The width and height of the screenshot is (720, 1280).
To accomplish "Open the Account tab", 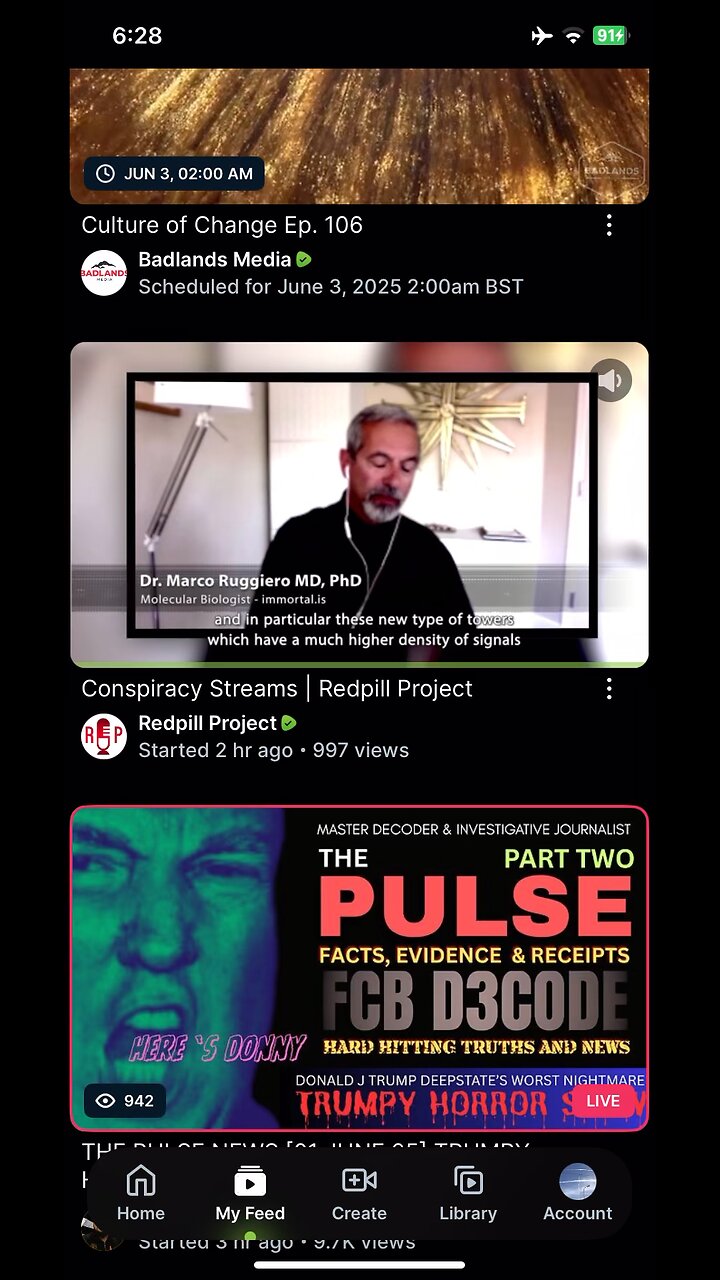I will pyautogui.click(x=577, y=1194).
